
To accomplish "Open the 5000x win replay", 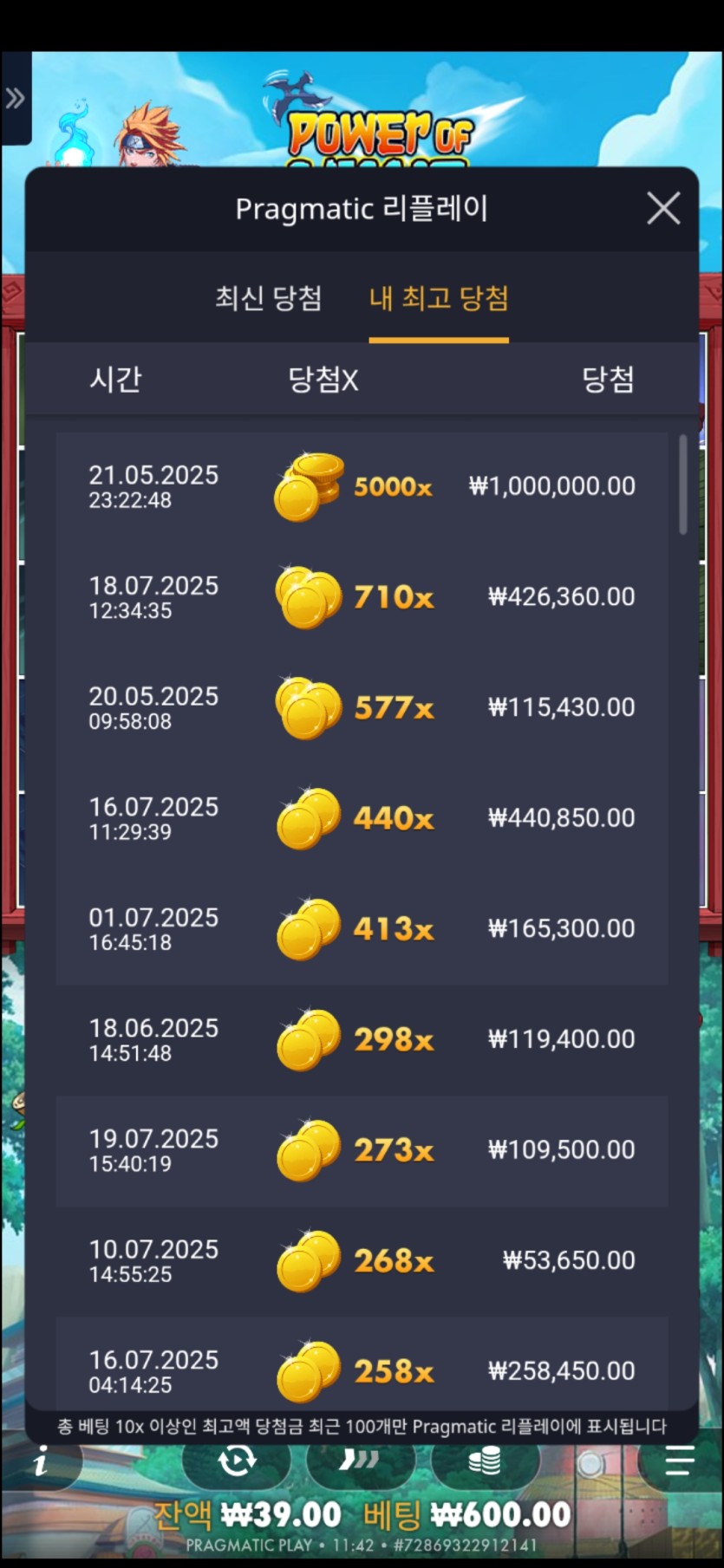I will click(x=362, y=487).
